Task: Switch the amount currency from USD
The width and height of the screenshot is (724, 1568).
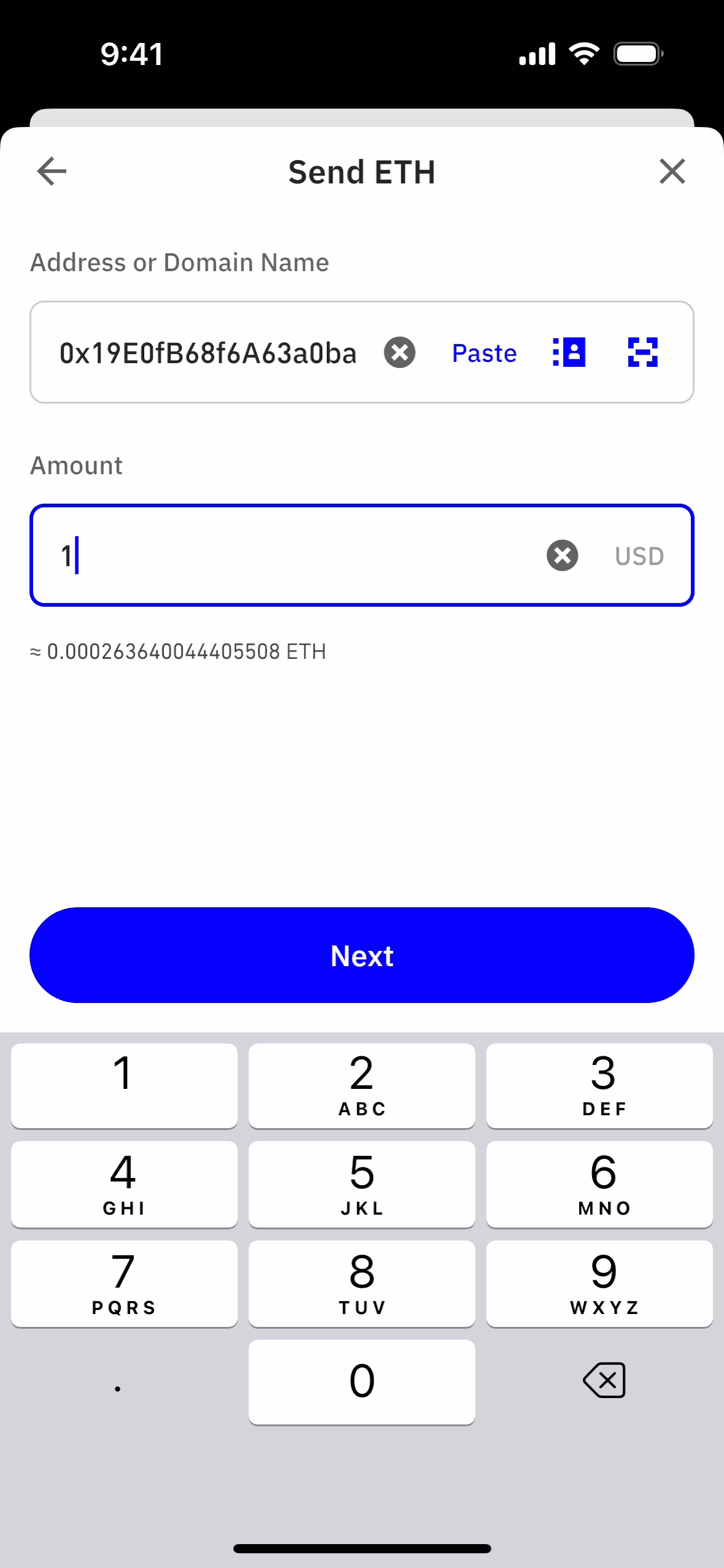Action: (x=639, y=556)
